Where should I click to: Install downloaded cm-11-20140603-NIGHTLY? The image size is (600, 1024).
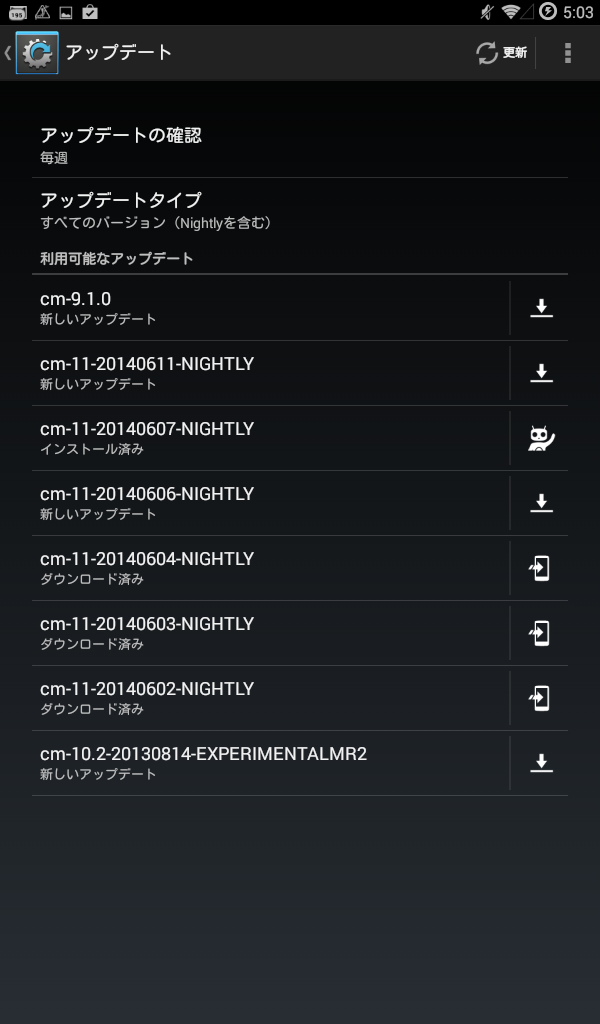(x=541, y=633)
